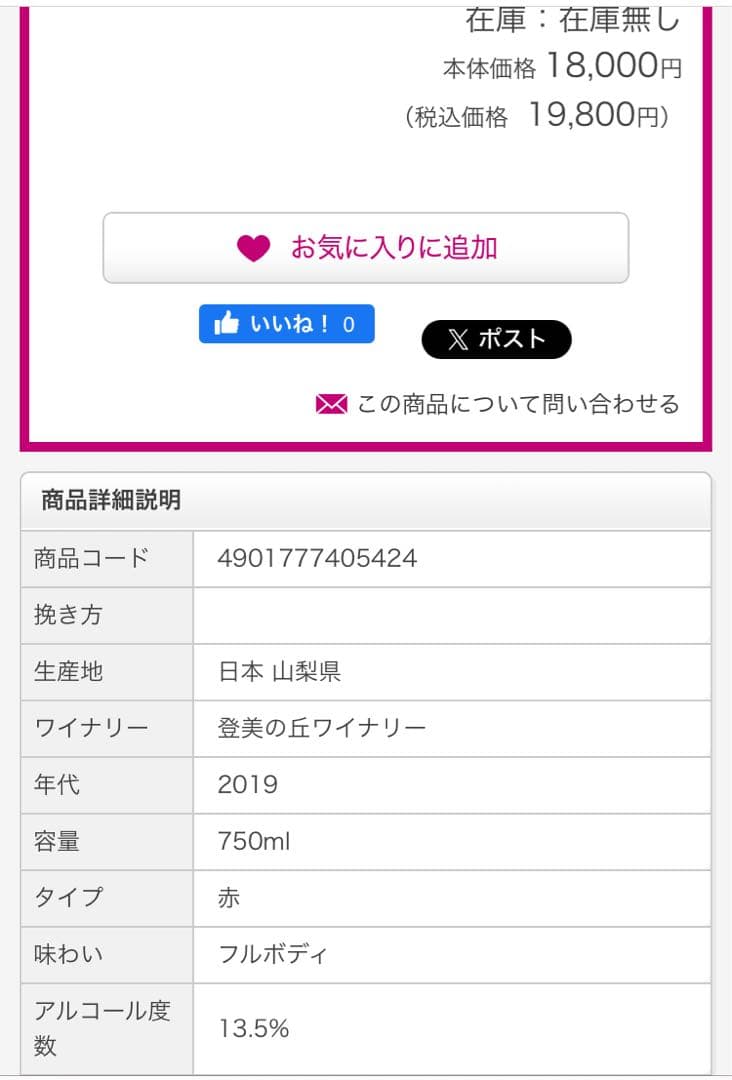Open the この商品について問い合わせる link
Screen dimensions: 732x1080
pyautogui.click(x=517, y=404)
